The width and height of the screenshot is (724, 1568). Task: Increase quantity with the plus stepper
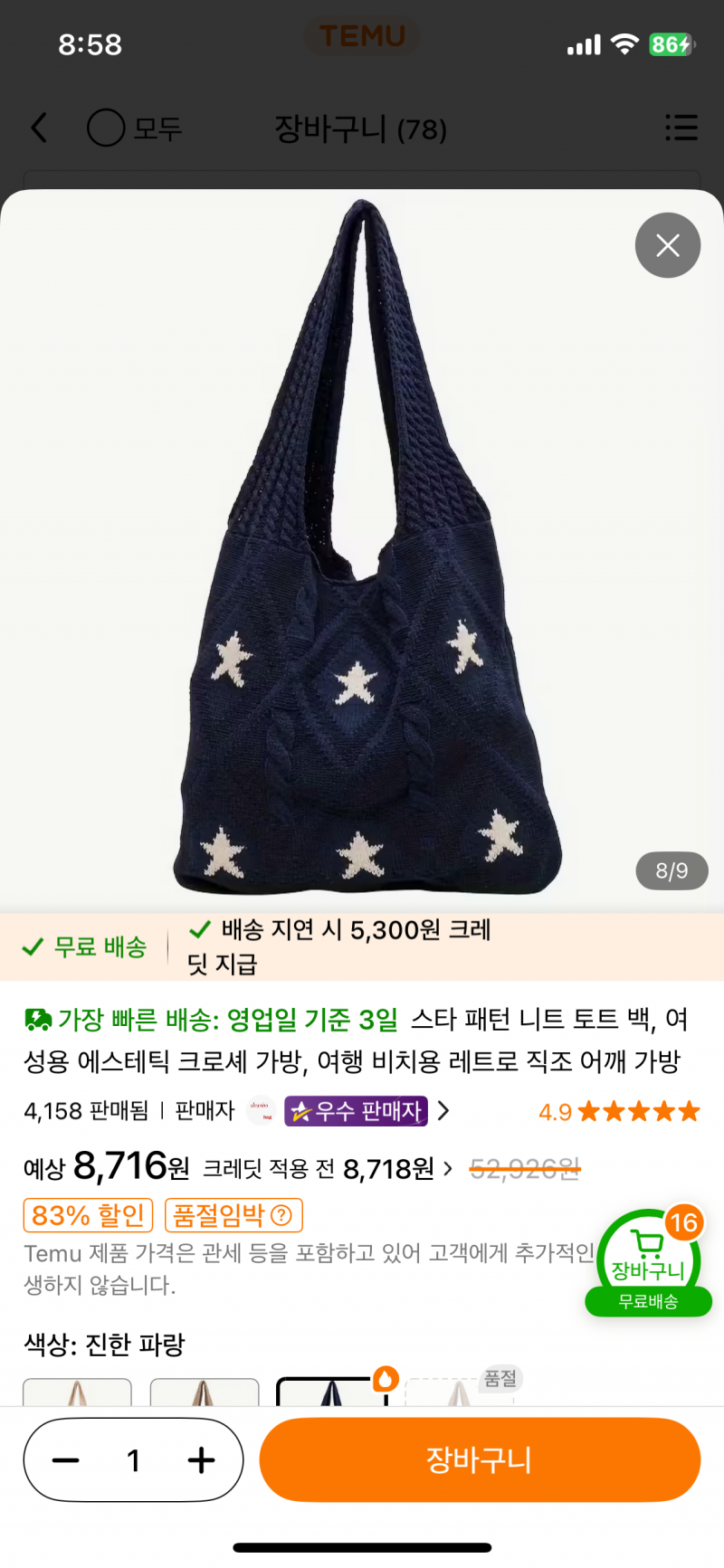[x=201, y=1459]
